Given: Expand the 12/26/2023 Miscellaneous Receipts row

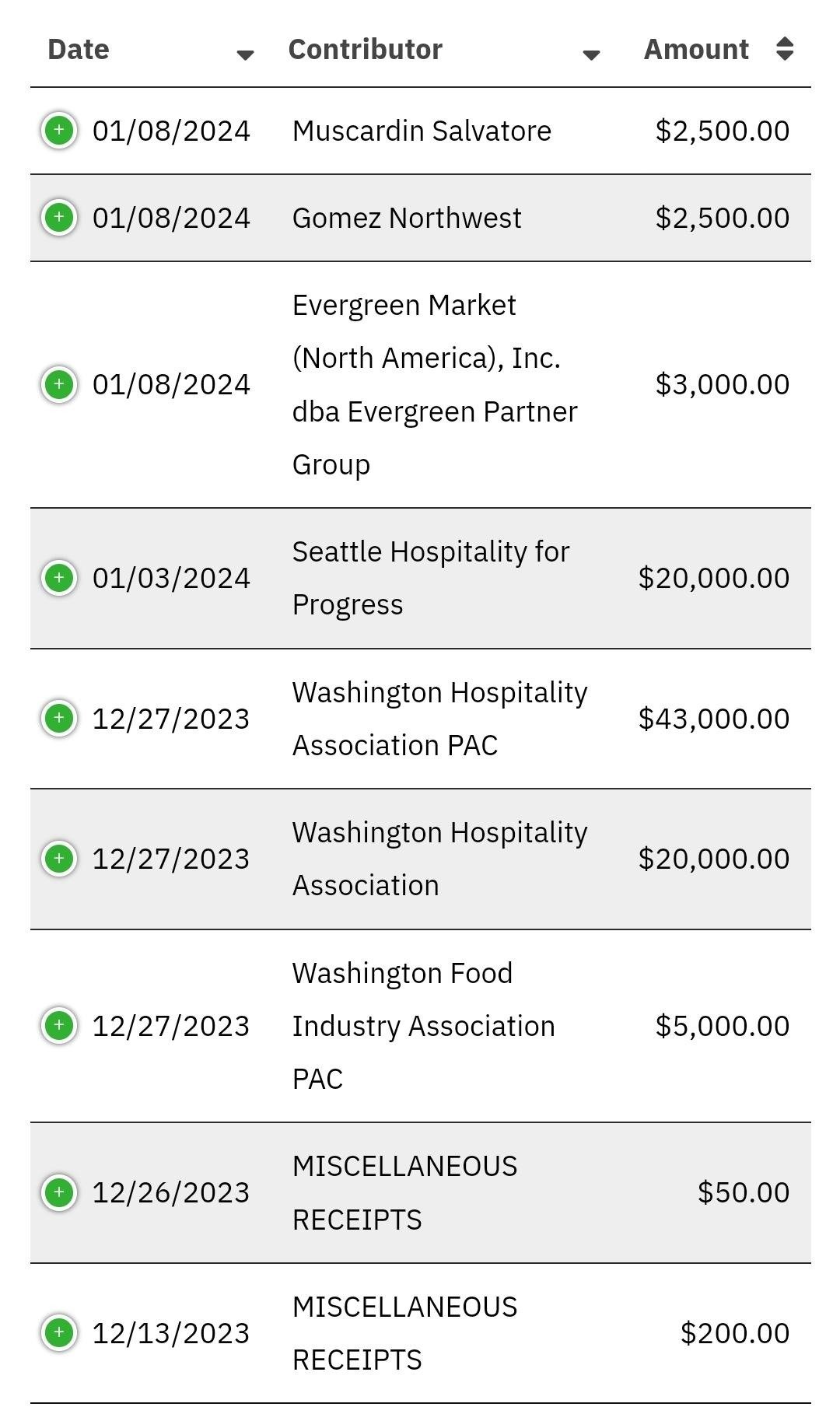Looking at the screenshot, I should click(59, 1192).
